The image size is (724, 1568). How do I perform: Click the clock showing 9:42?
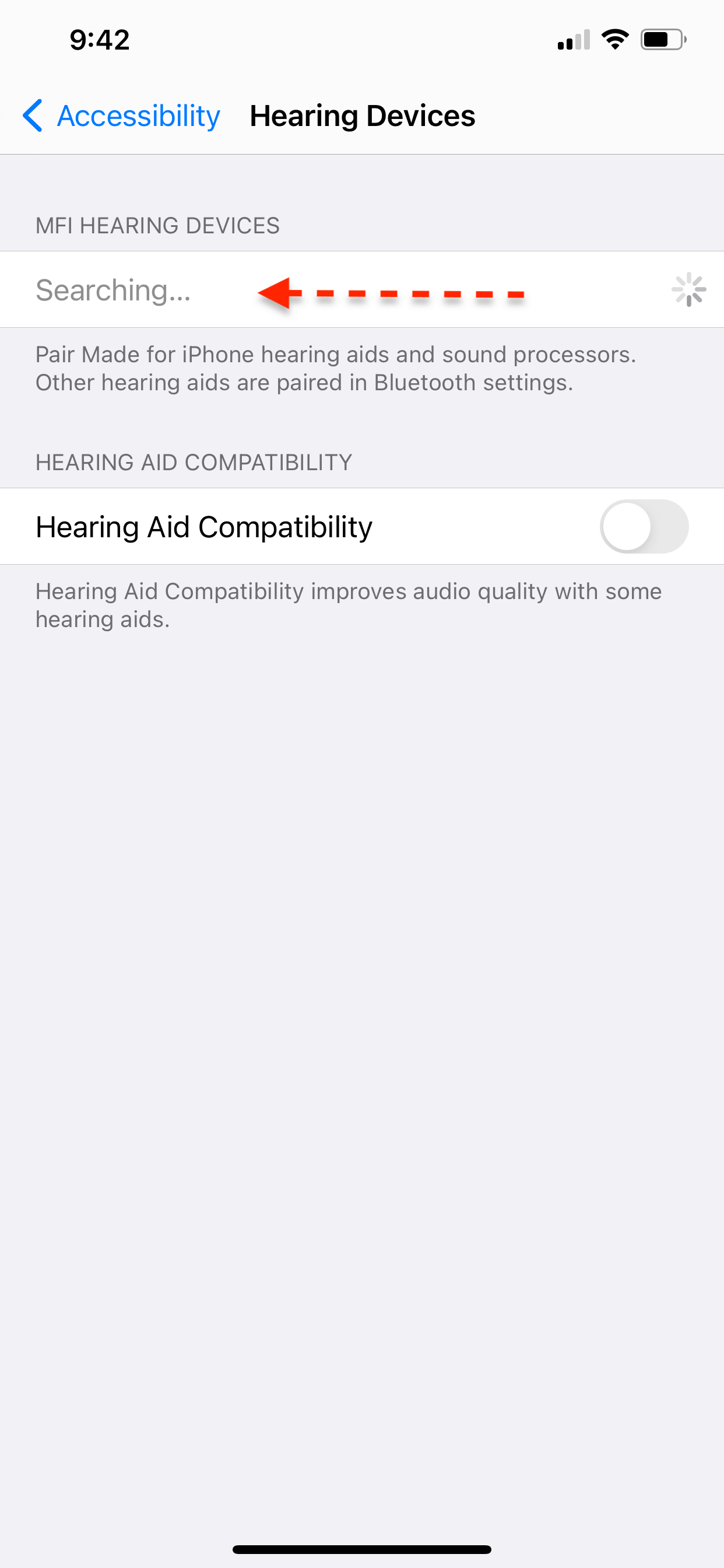point(98,40)
